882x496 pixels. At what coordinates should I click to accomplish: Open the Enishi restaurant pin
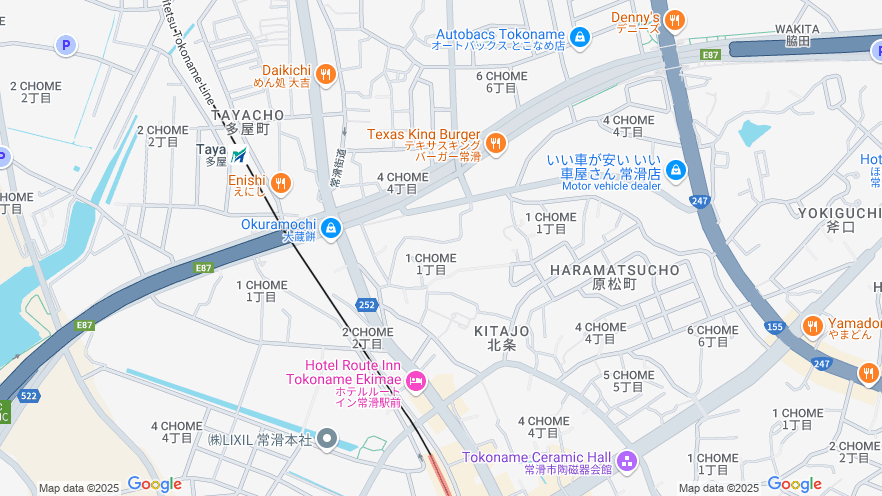(281, 183)
